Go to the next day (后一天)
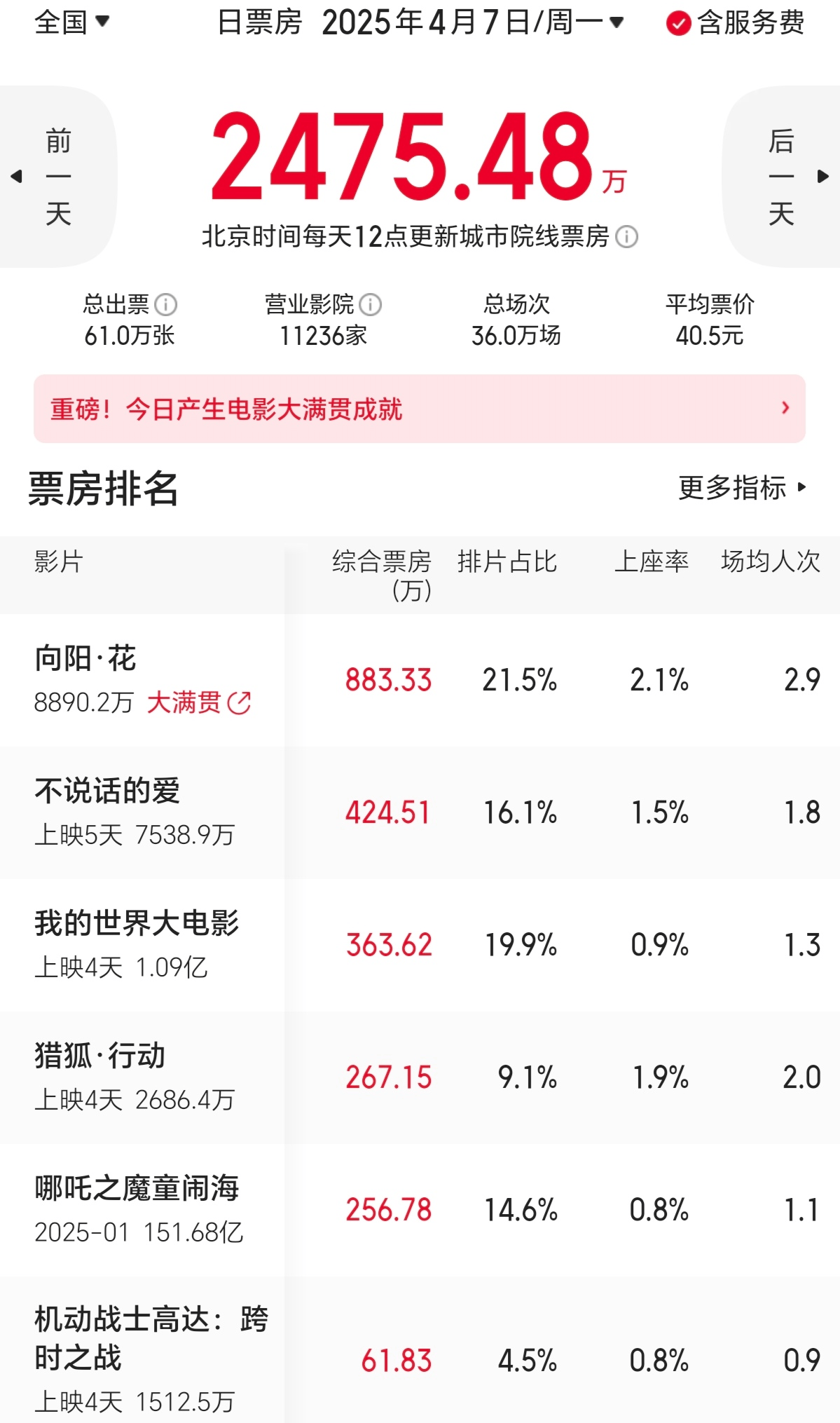 [782, 177]
